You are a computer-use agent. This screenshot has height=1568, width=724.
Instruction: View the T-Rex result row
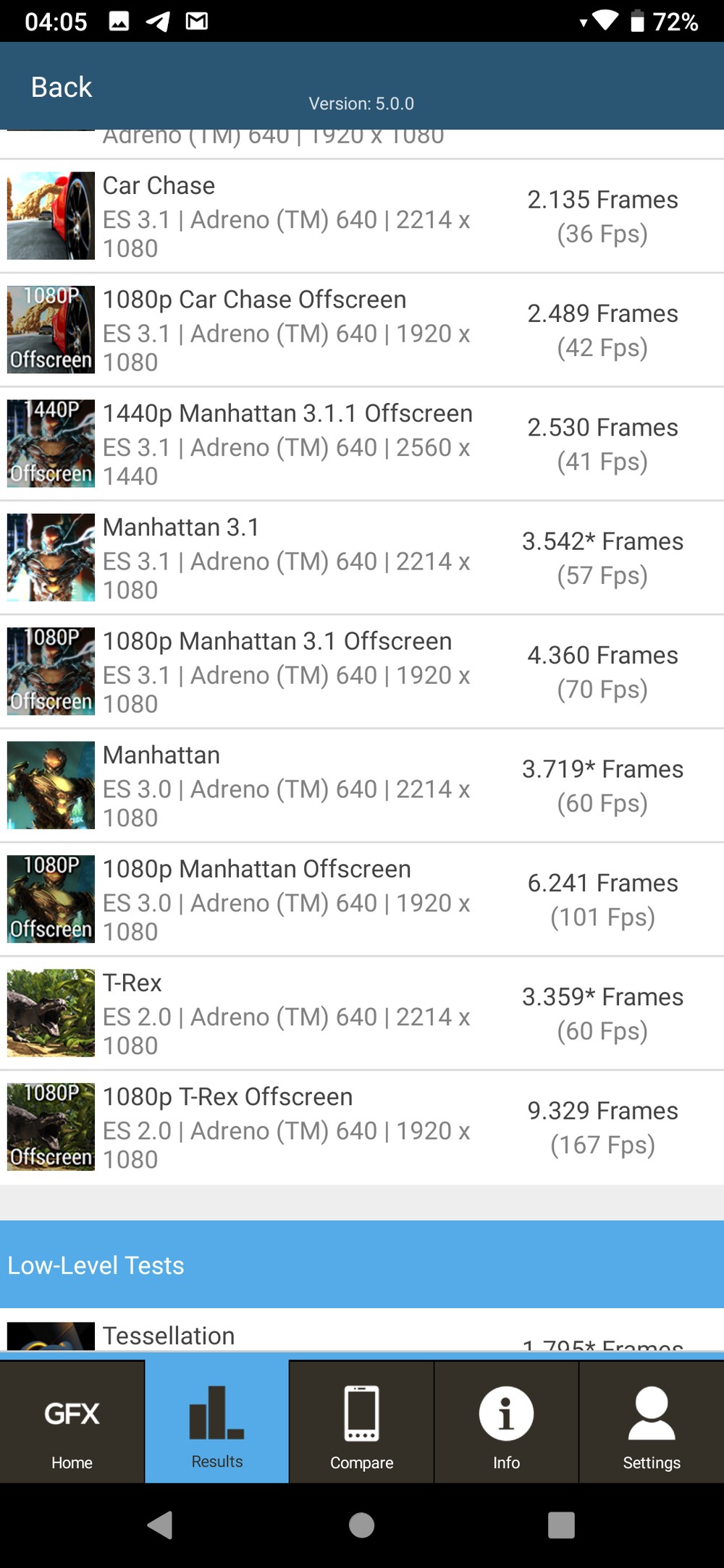[x=362, y=1013]
